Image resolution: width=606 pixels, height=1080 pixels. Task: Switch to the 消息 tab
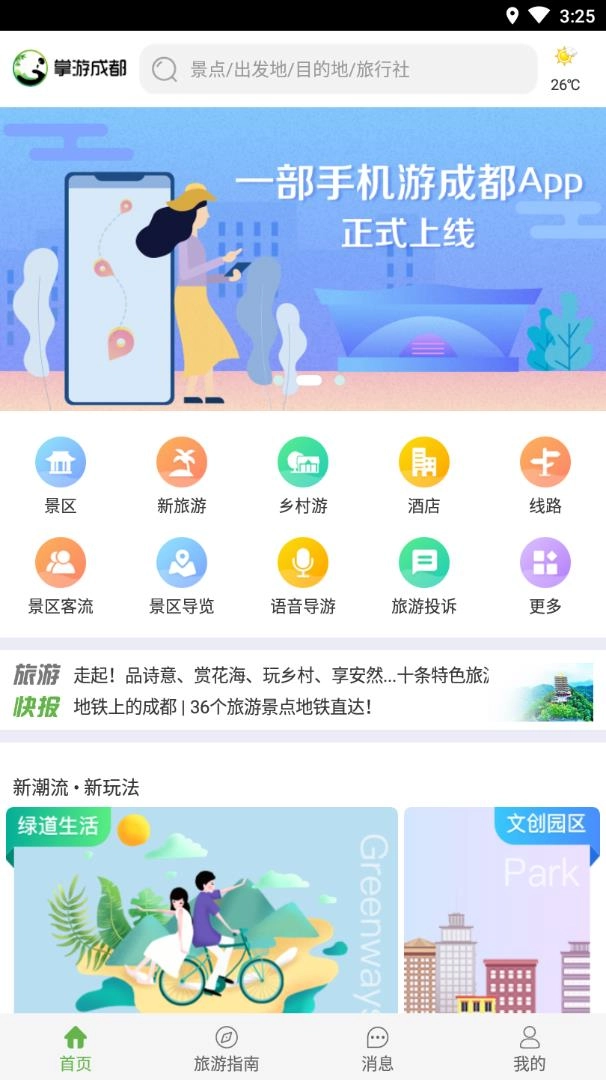(377, 1048)
